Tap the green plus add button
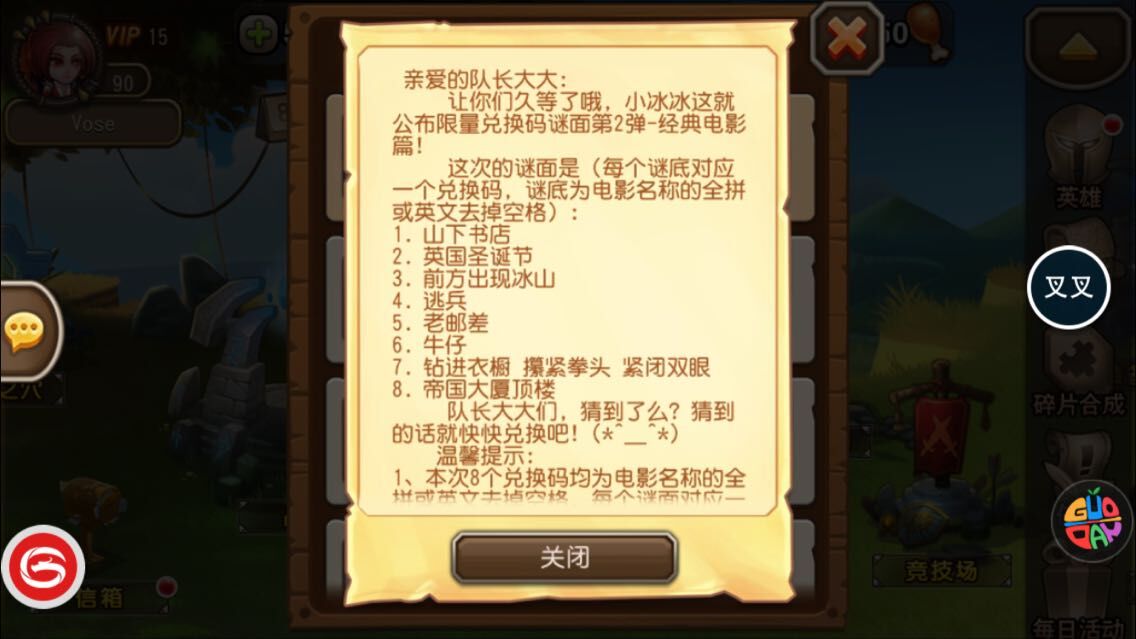 click(x=260, y=35)
